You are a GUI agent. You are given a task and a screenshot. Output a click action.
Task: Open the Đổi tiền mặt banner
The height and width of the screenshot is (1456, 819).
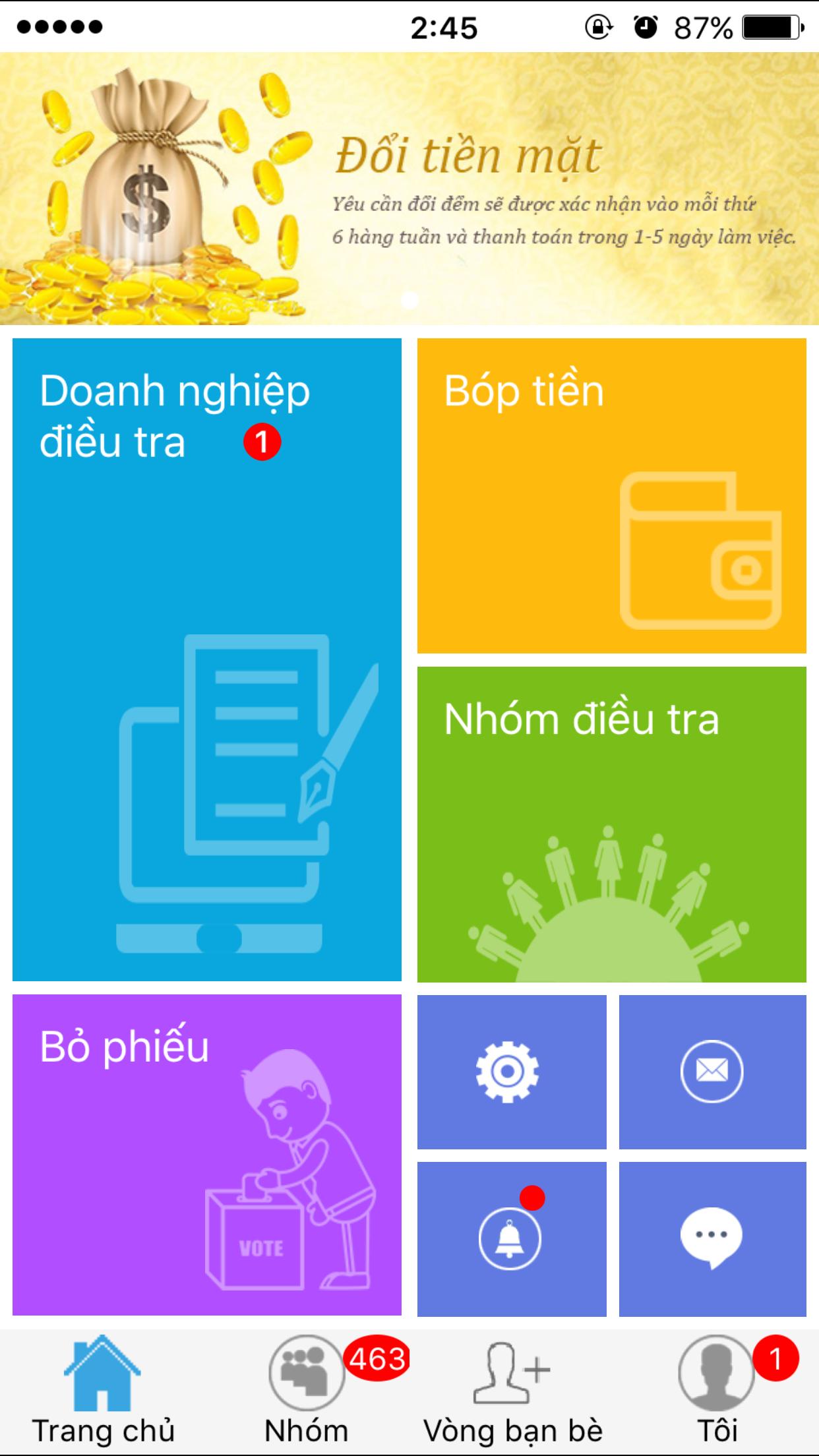[409, 189]
